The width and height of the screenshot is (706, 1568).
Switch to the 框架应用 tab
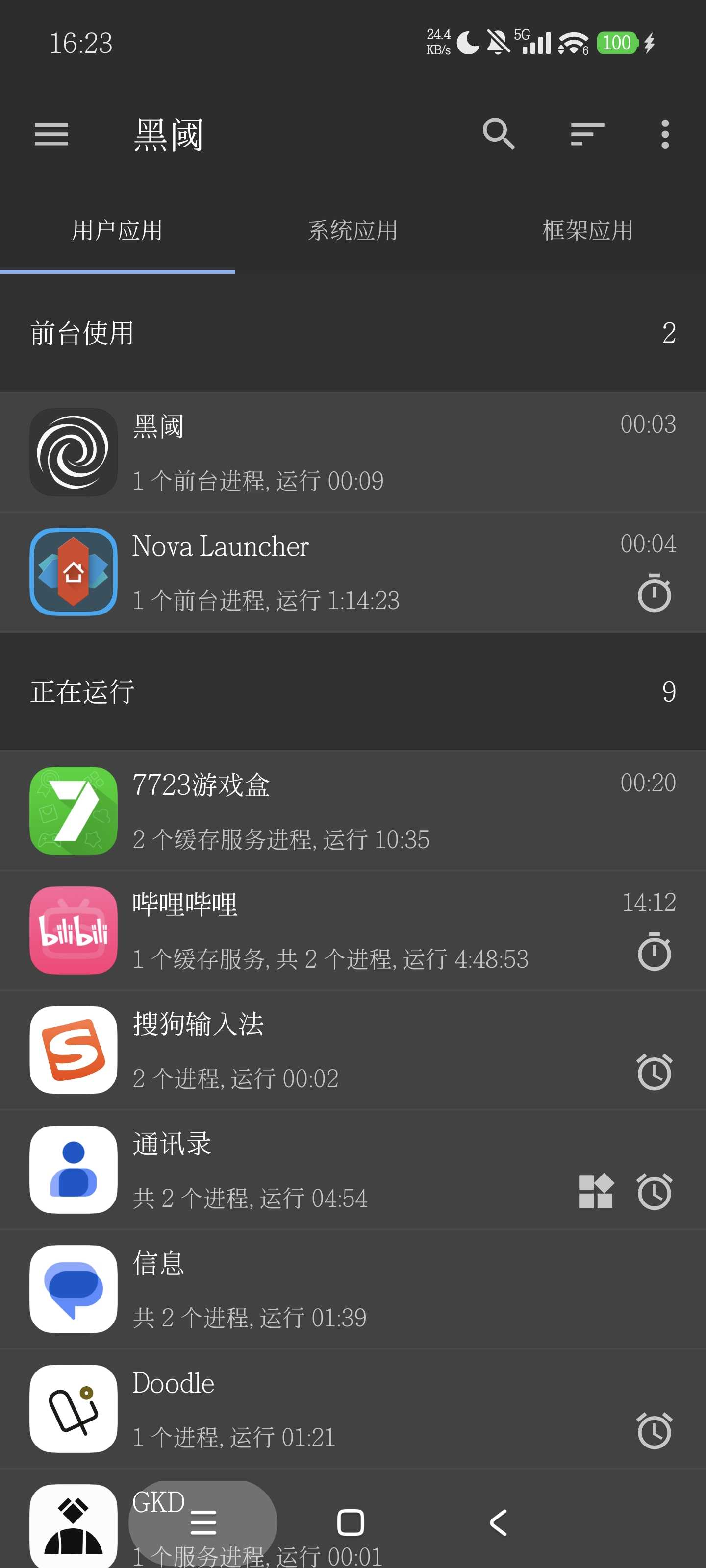(587, 230)
